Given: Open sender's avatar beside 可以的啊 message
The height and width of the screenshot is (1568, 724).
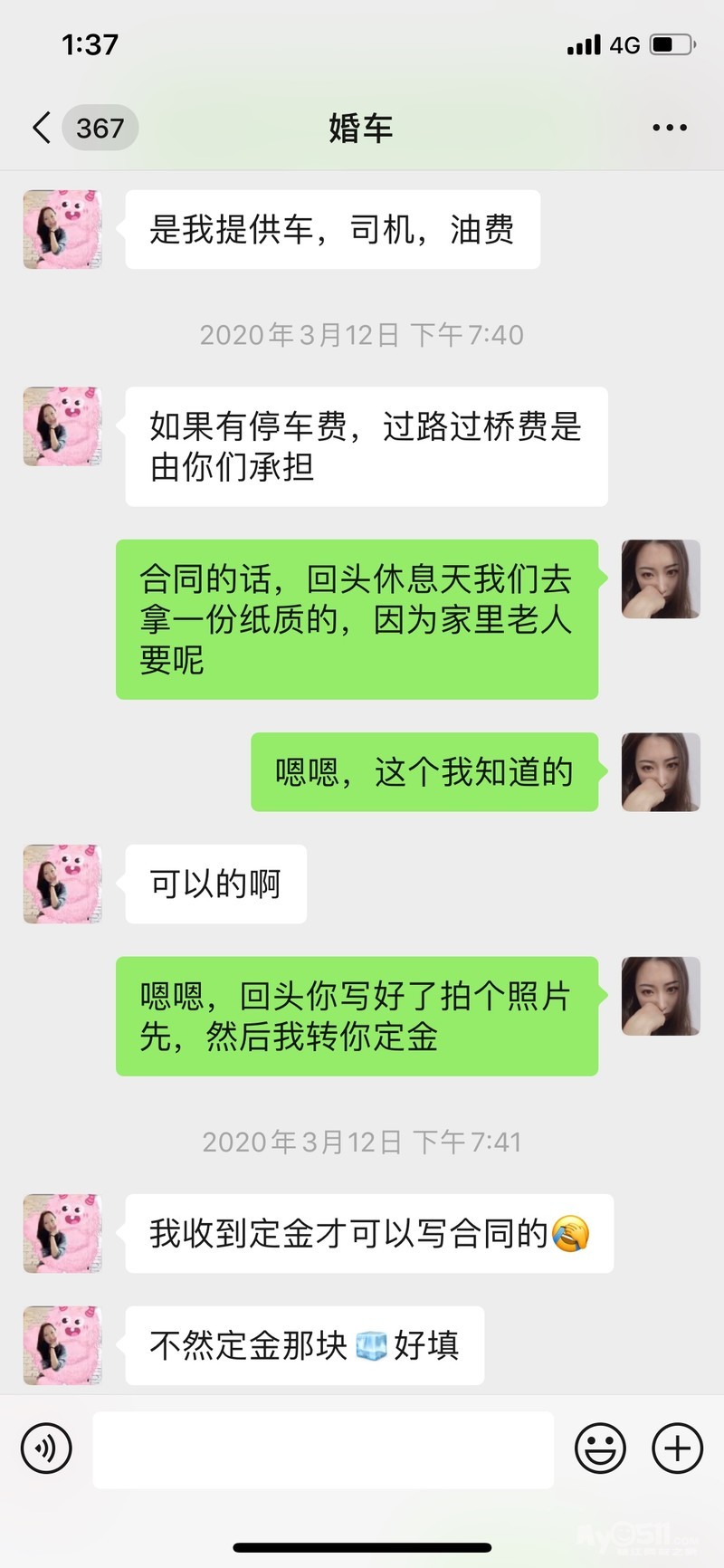Looking at the screenshot, I should [62, 884].
